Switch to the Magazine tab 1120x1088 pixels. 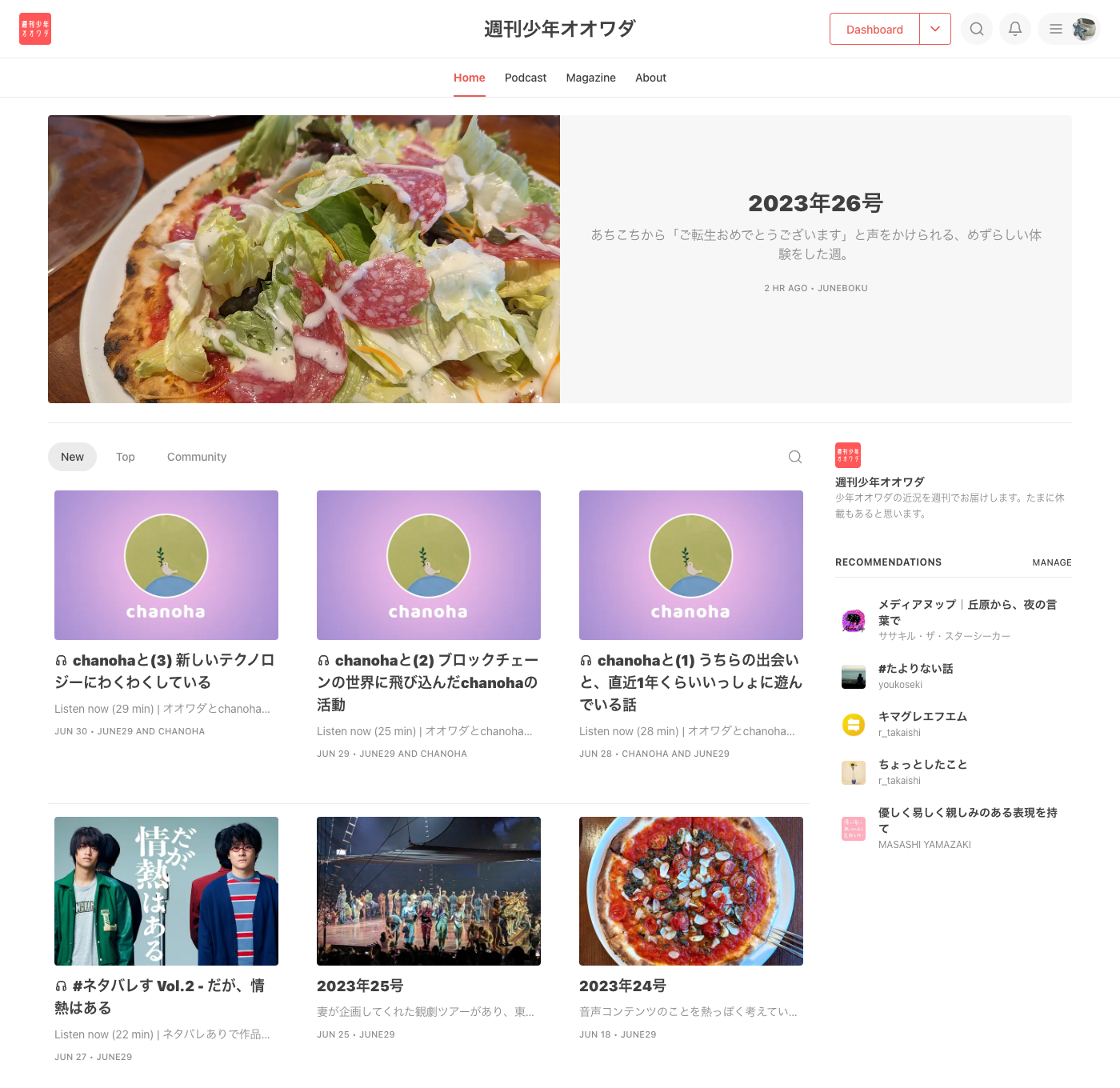[x=590, y=78]
